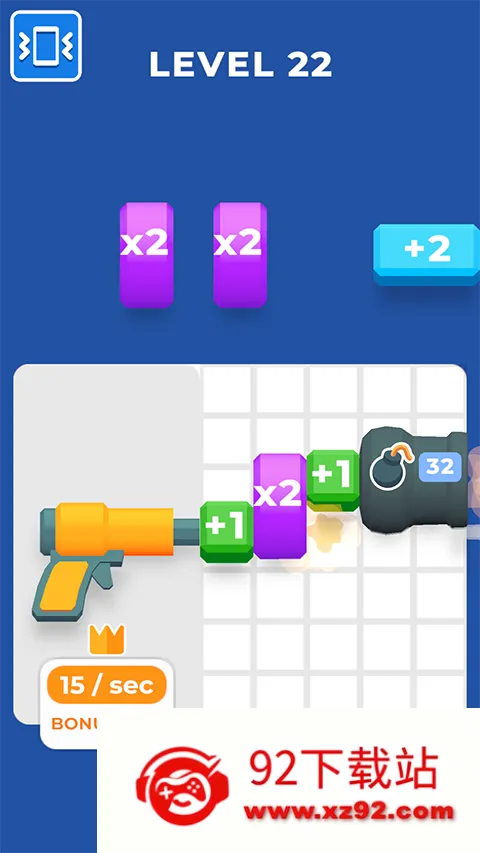Toggle the vibration setting icon
Screen dimensions: 480x853
pos(46,46)
